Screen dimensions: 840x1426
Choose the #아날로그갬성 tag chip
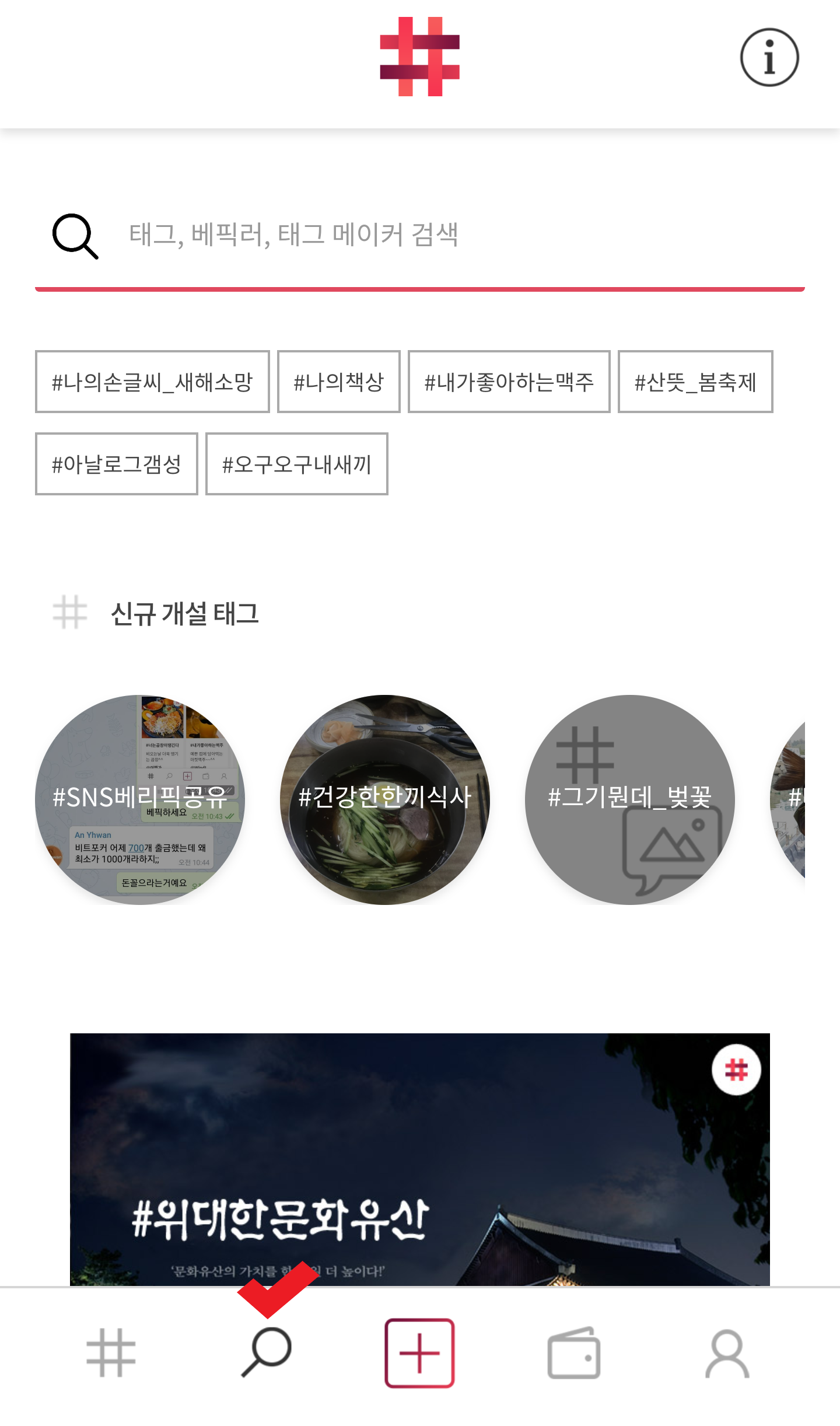117,464
